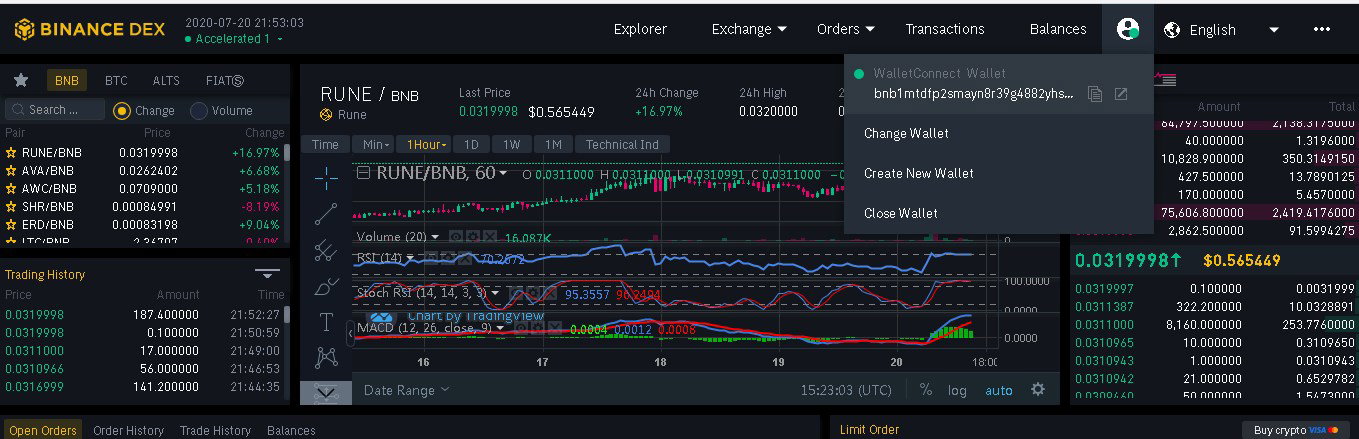The height and width of the screenshot is (439, 1359).
Task: Choose Create New Wallet
Action: click(x=918, y=173)
